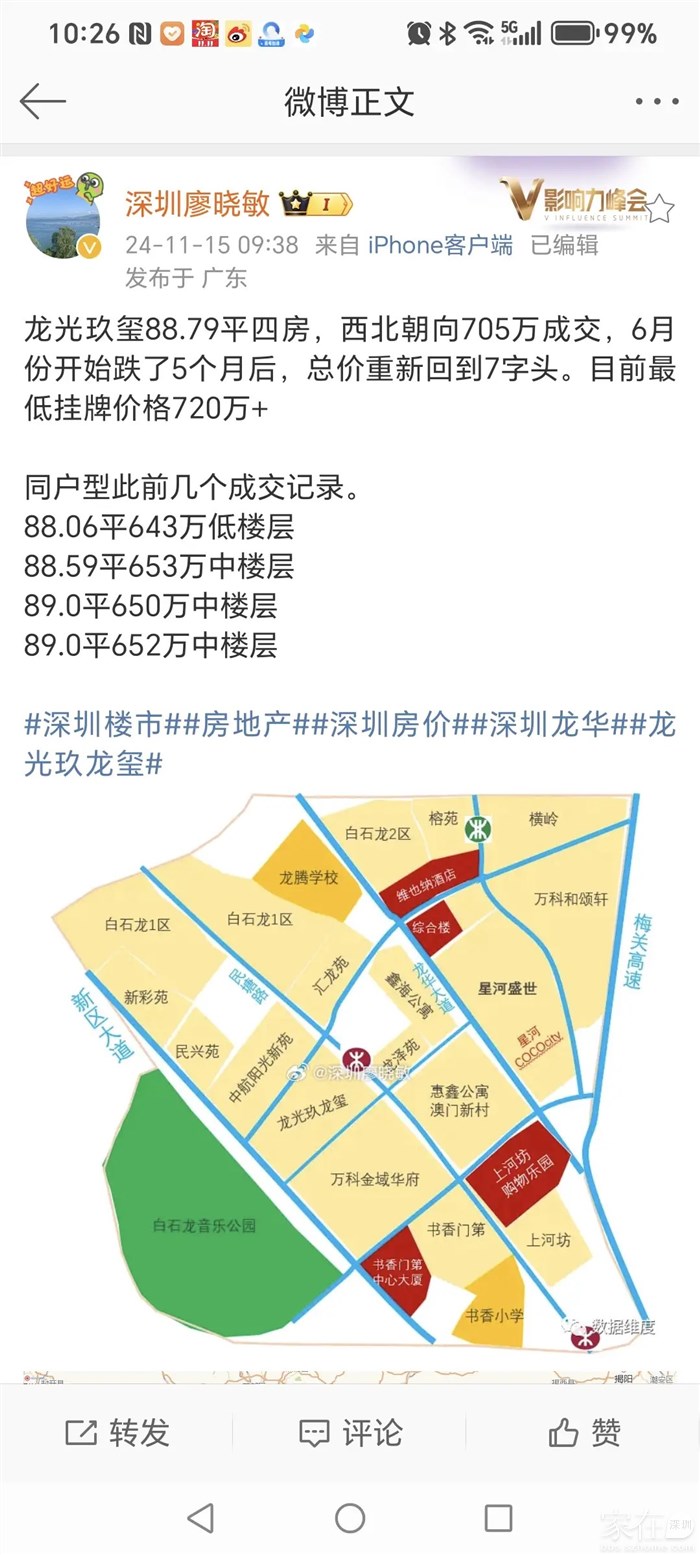This screenshot has width=700, height=1555.
Task: Repost this post with 转发
Action: point(117,1432)
